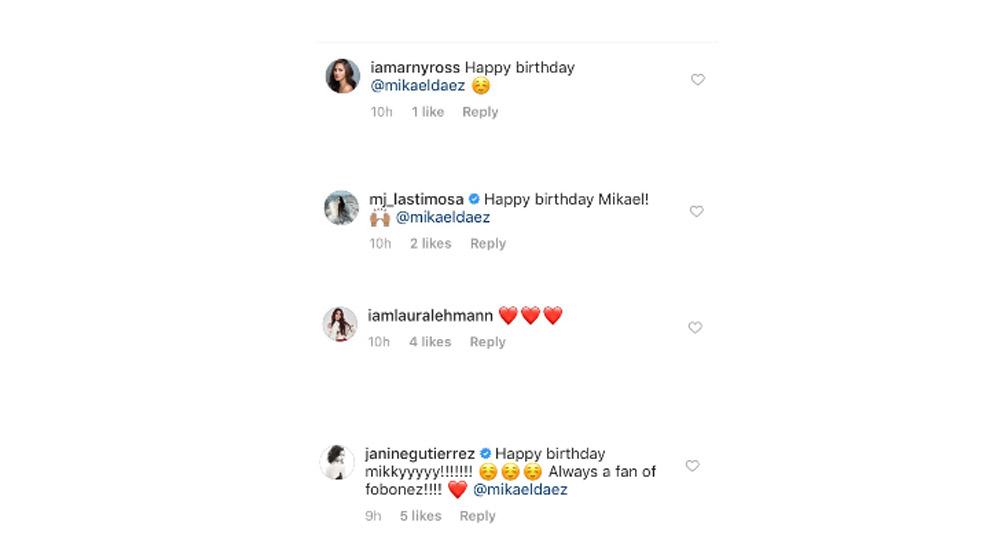The height and width of the screenshot is (558, 1000).
Task: Like janinegutierrez's comment
Action: [692, 465]
